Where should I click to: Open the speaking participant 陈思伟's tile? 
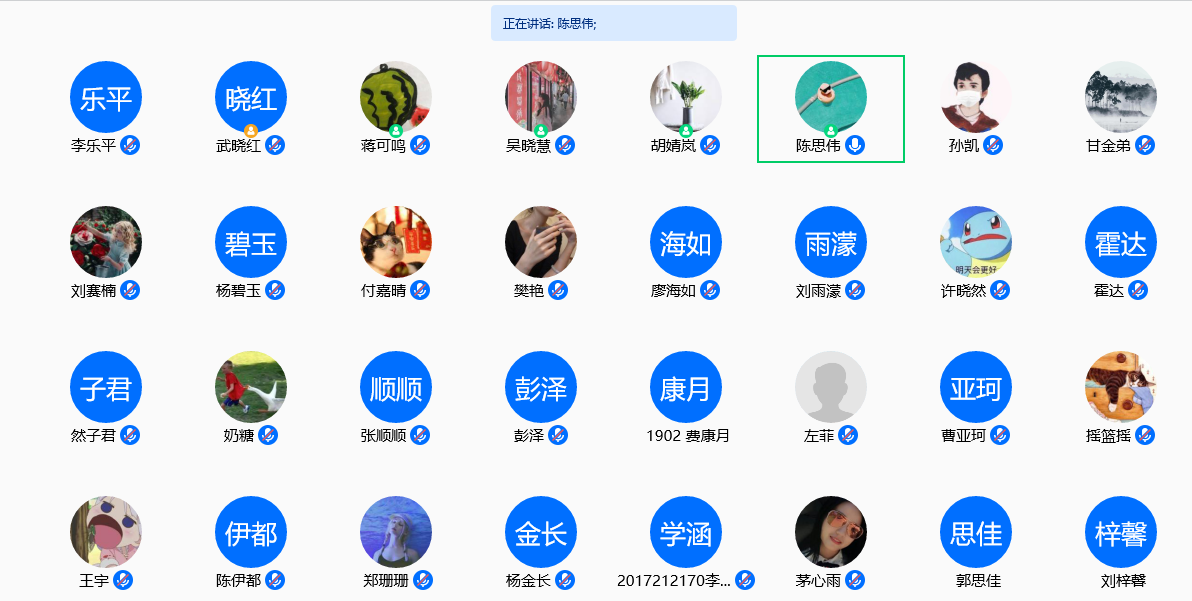click(x=831, y=98)
